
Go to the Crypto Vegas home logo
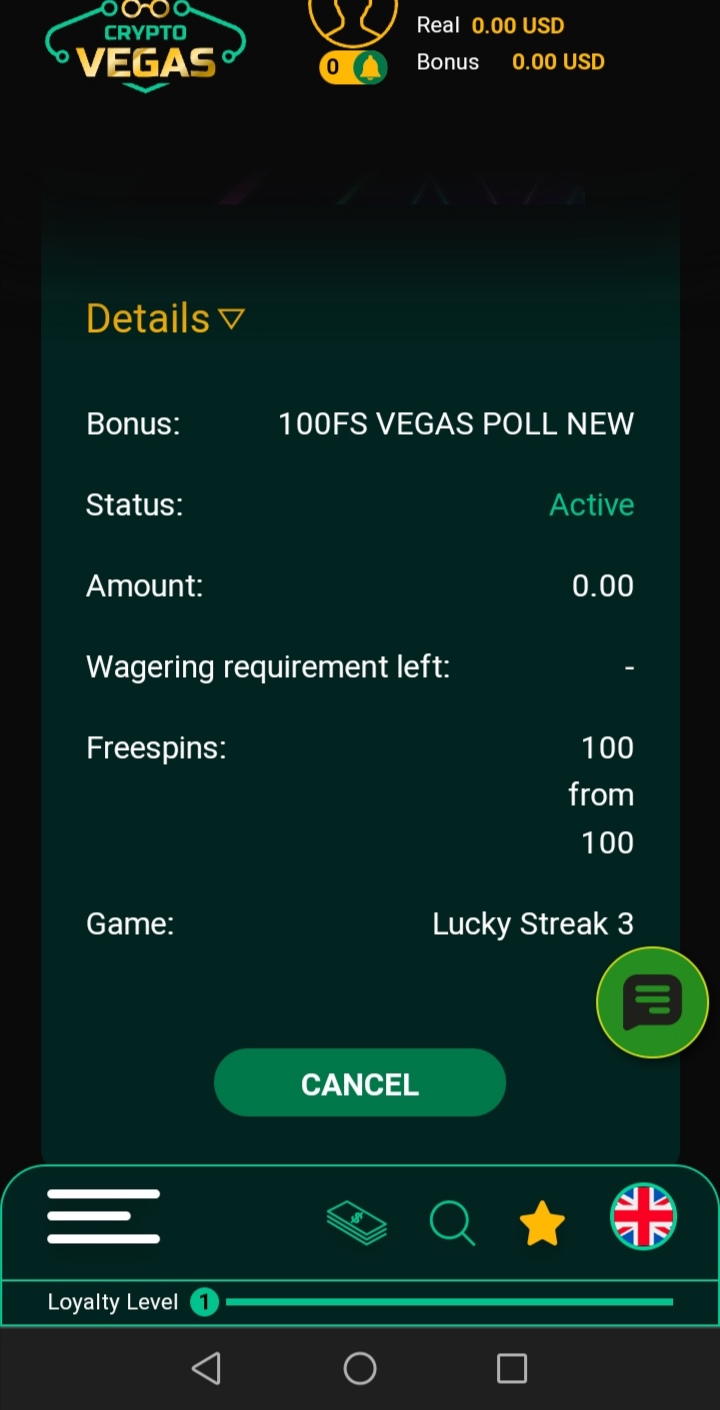146,45
